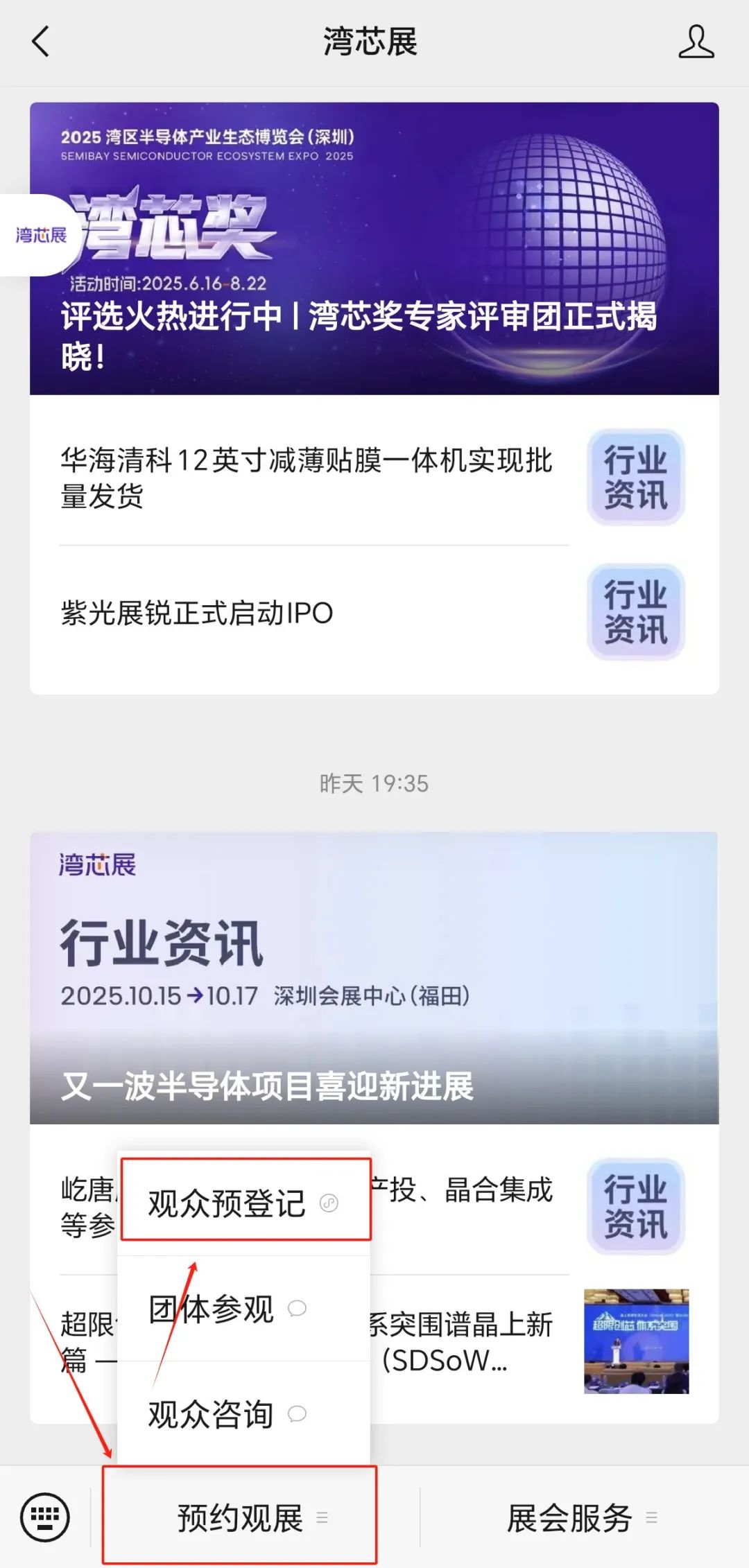Switch to keyboard input mode
The width and height of the screenshot is (749, 1568).
tap(45, 1517)
